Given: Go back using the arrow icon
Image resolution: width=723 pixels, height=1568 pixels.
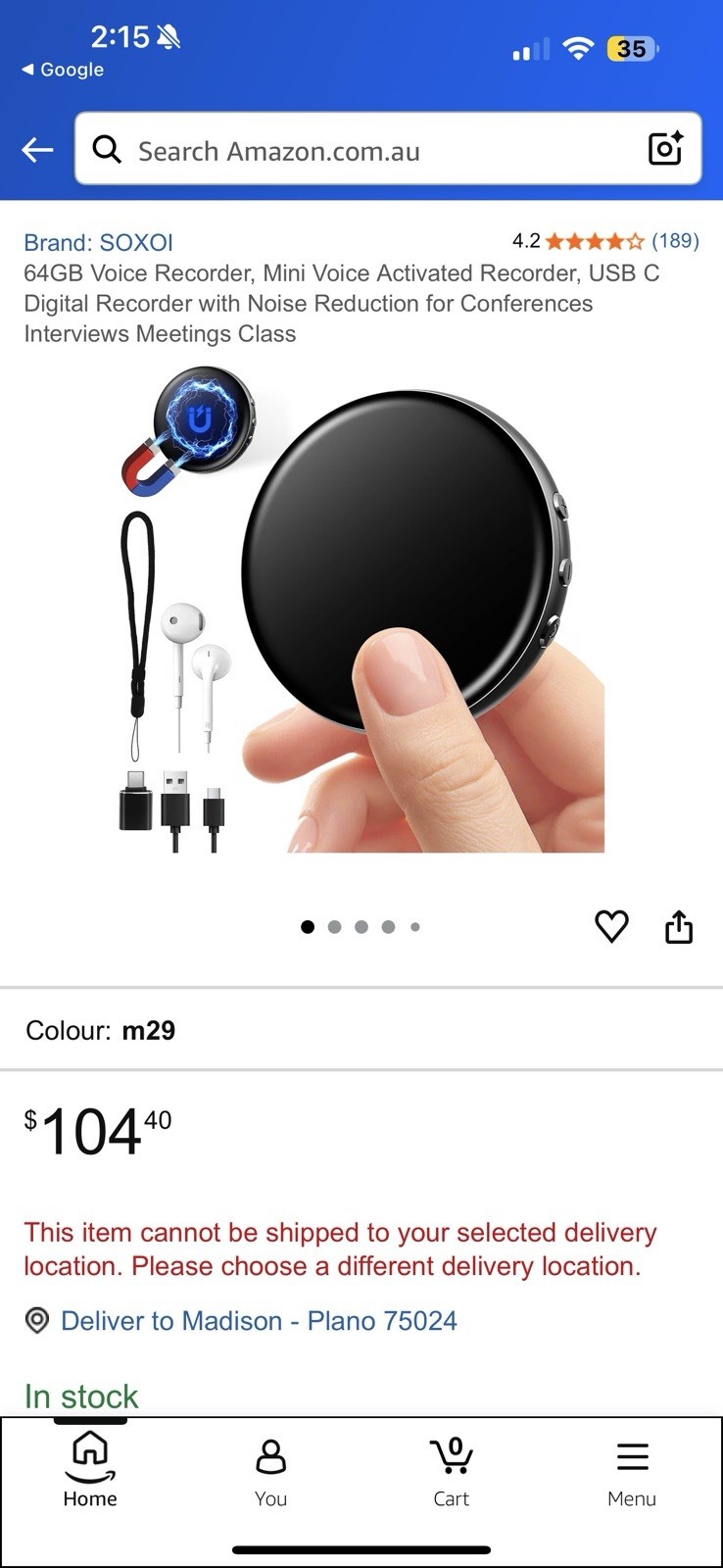Looking at the screenshot, I should [x=37, y=150].
